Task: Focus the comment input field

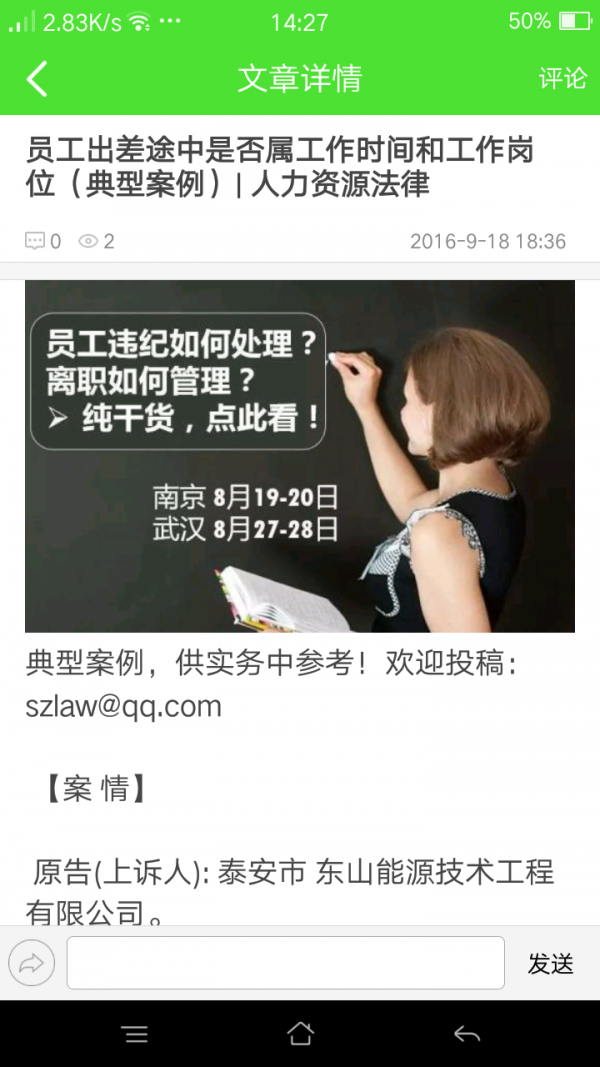Action: pos(285,963)
